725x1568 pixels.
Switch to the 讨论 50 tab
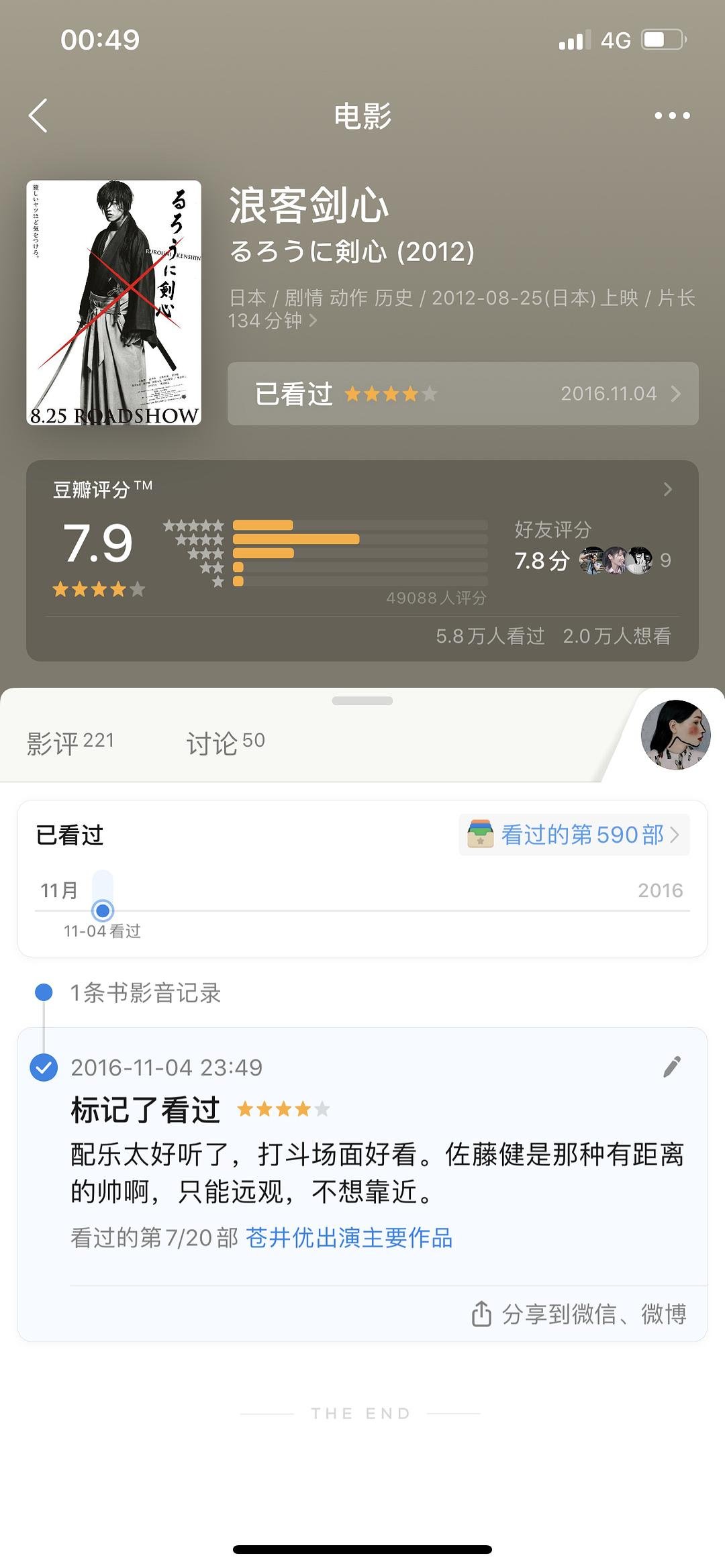[226, 742]
